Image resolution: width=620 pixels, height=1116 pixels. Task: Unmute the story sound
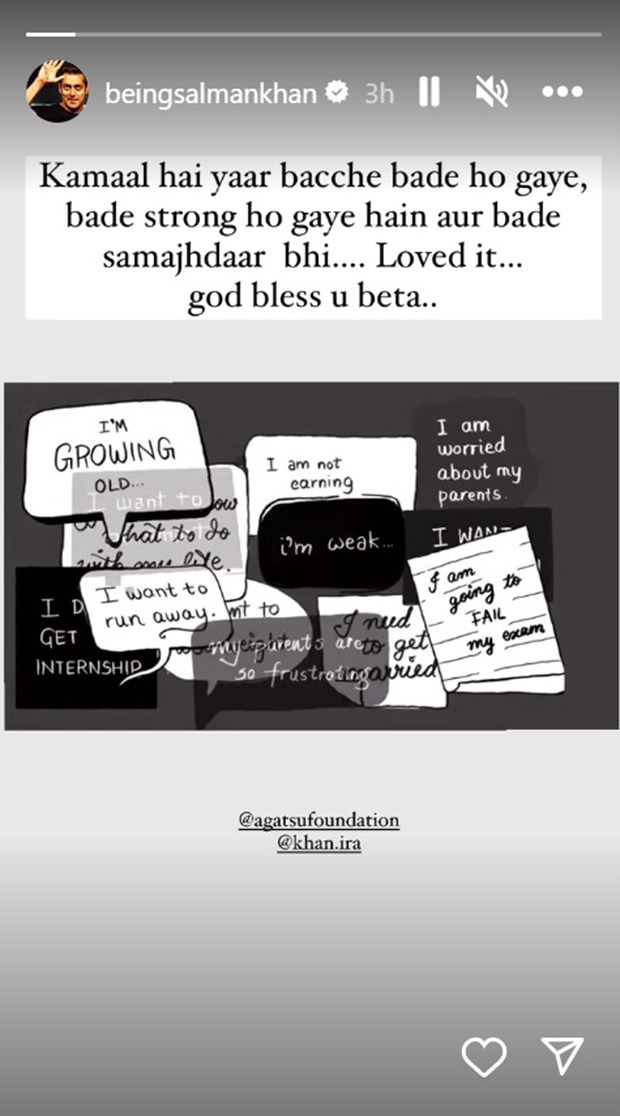coord(490,93)
